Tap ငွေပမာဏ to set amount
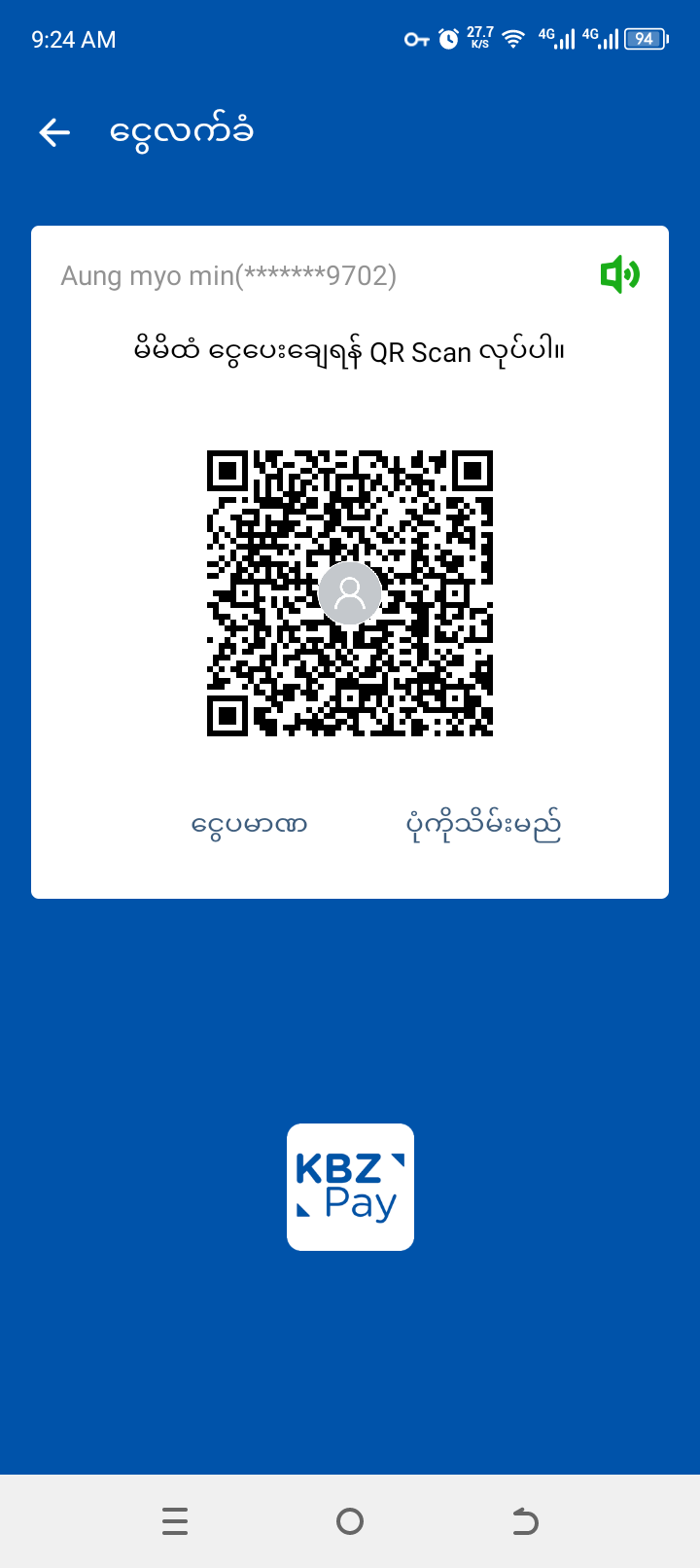Image resolution: width=700 pixels, height=1568 pixels. (x=249, y=825)
